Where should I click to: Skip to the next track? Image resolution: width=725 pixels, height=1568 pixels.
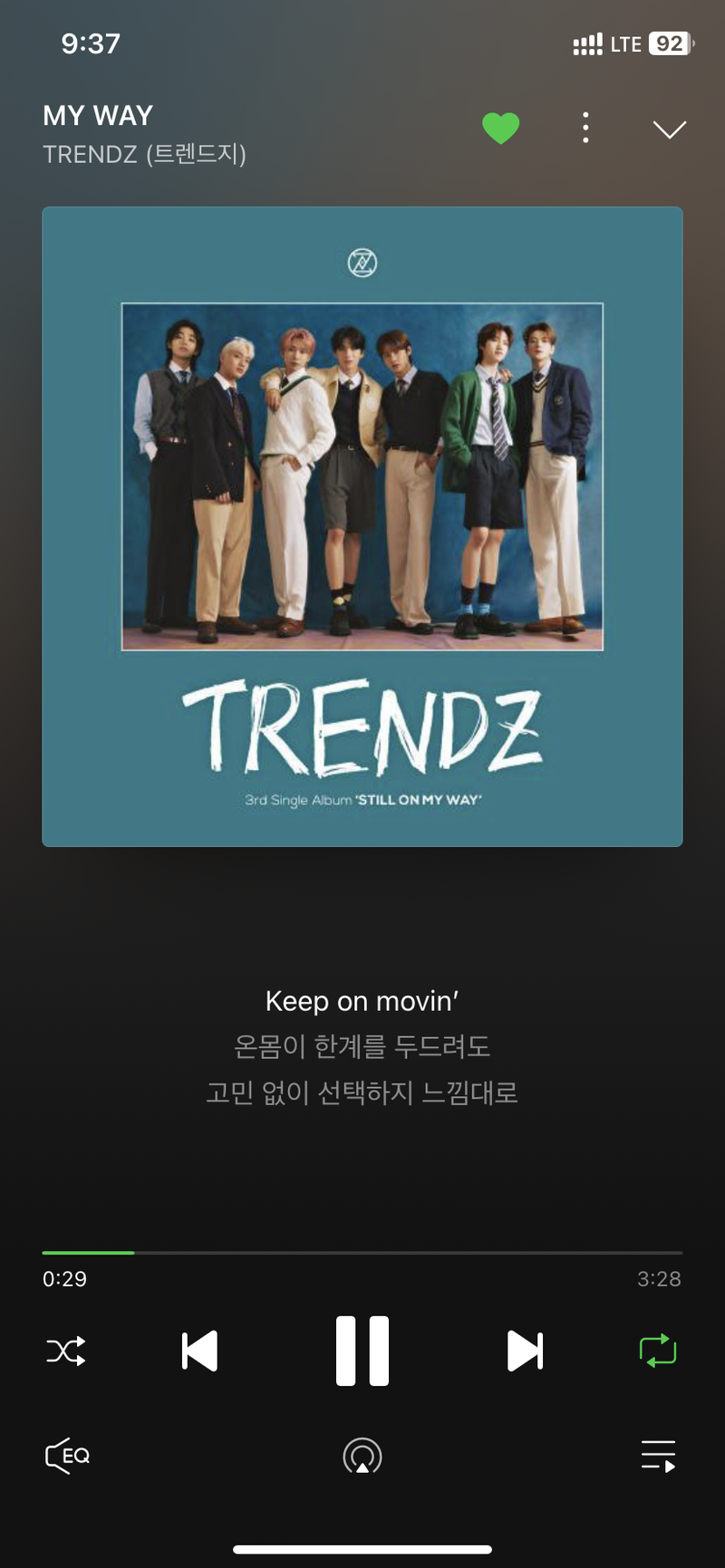[525, 1351]
